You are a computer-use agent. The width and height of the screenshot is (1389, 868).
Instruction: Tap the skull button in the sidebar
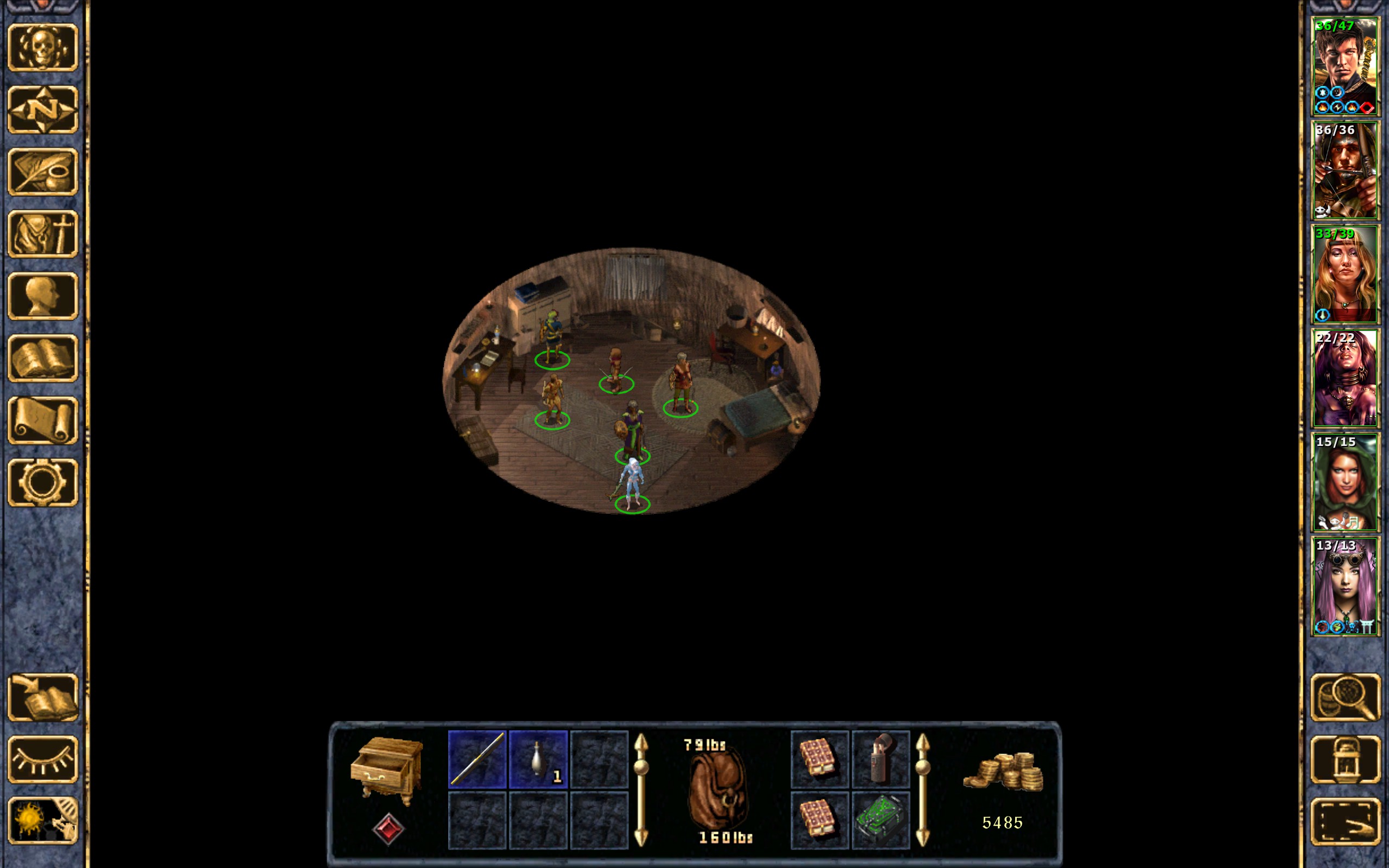coord(43,47)
